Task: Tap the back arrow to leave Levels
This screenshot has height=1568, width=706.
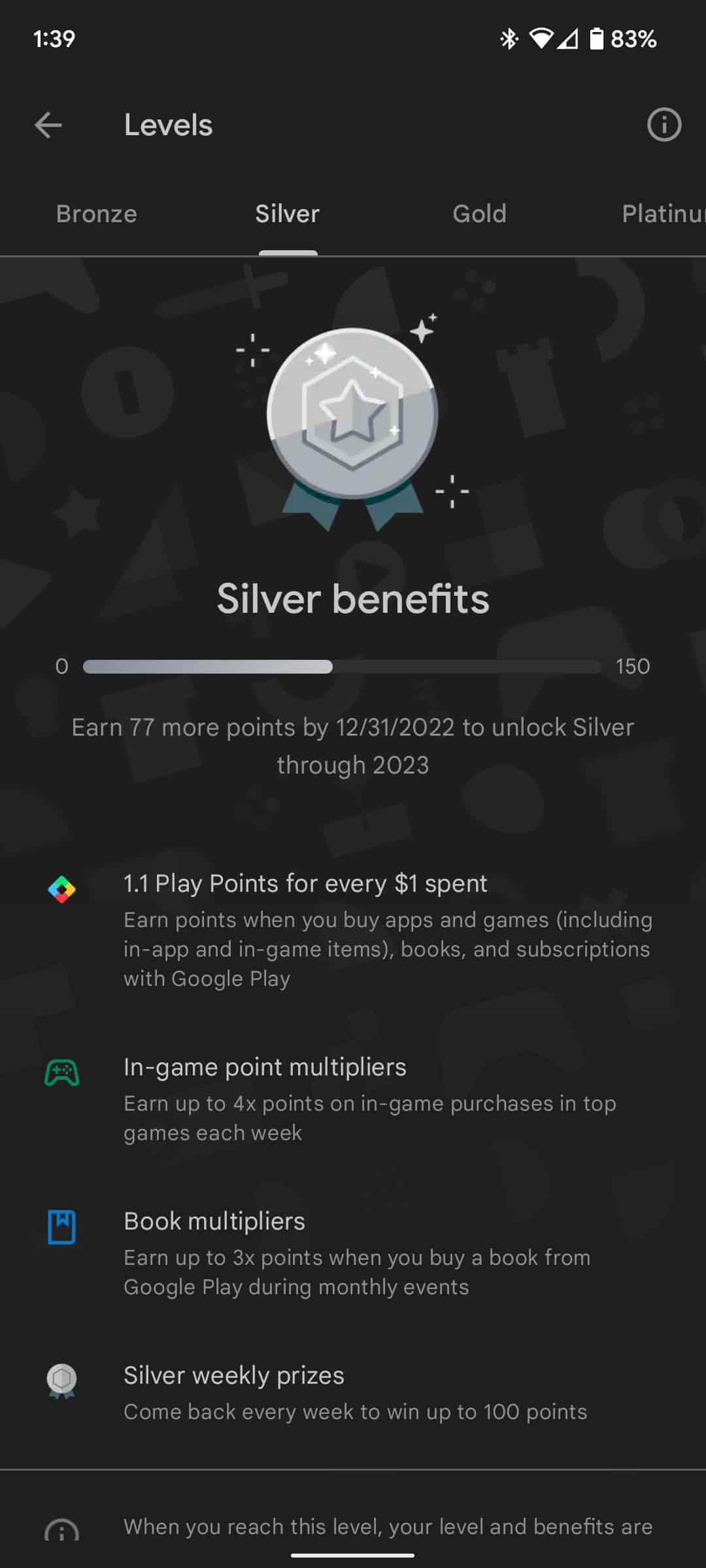Action: pos(48,125)
